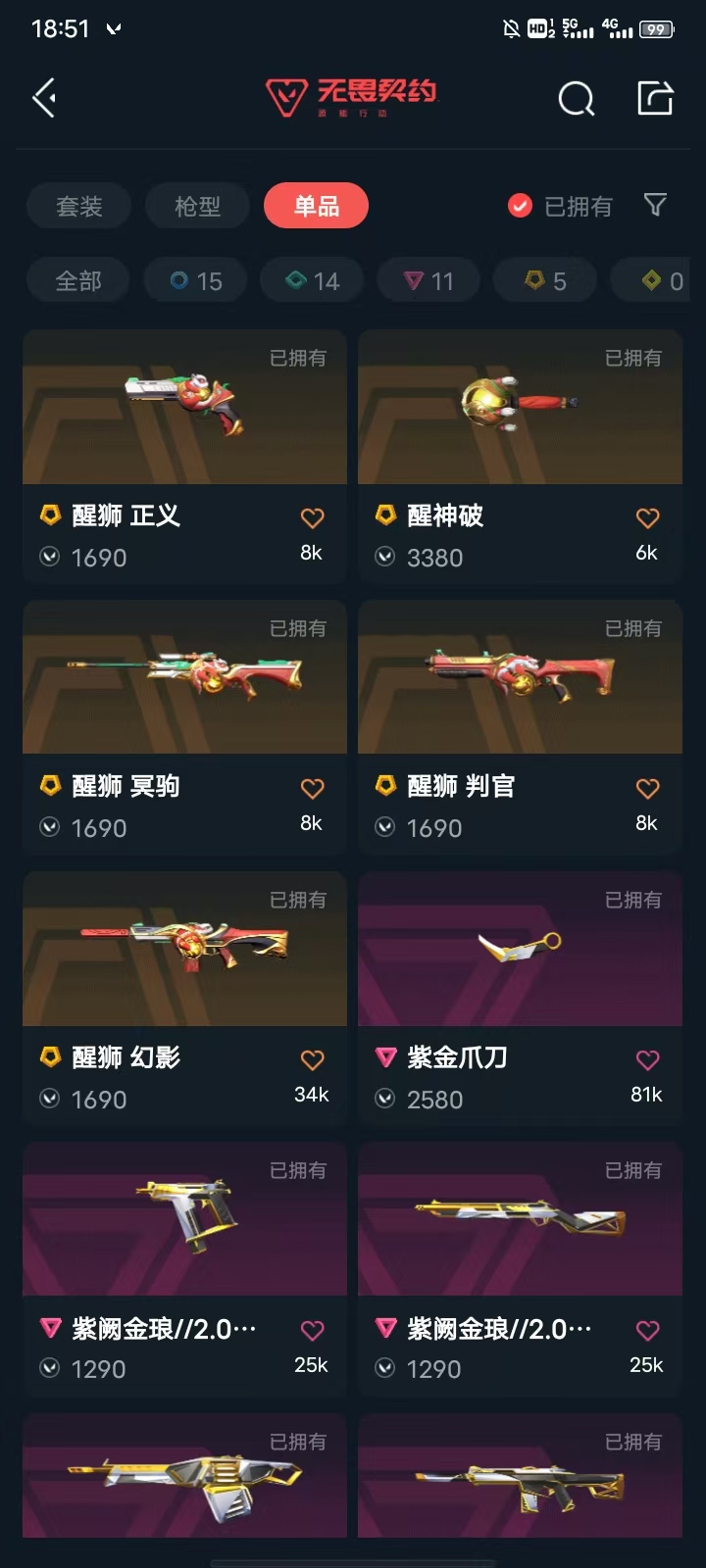Tap the share icon at top right
The height and width of the screenshot is (1568, 706).
[x=655, y=98]
